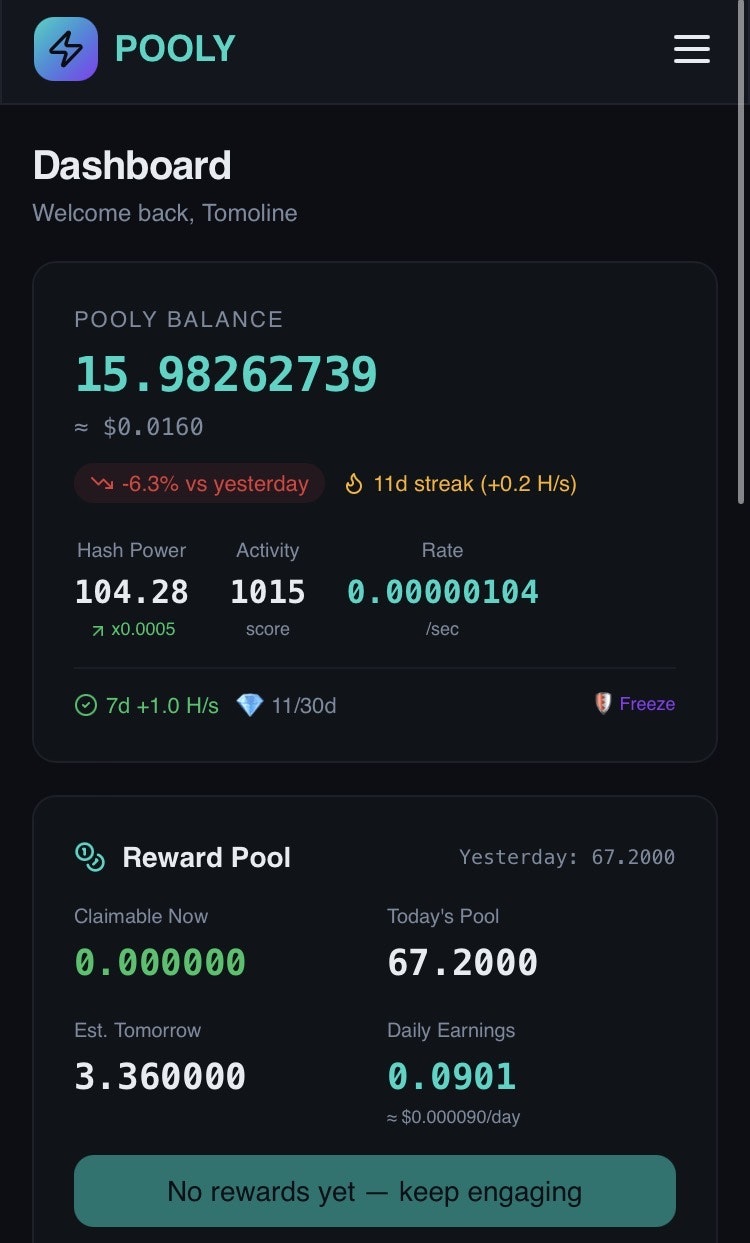Open the Yesterday: 67.2000 summary
750x1243 pixels.
coord(567,857)
